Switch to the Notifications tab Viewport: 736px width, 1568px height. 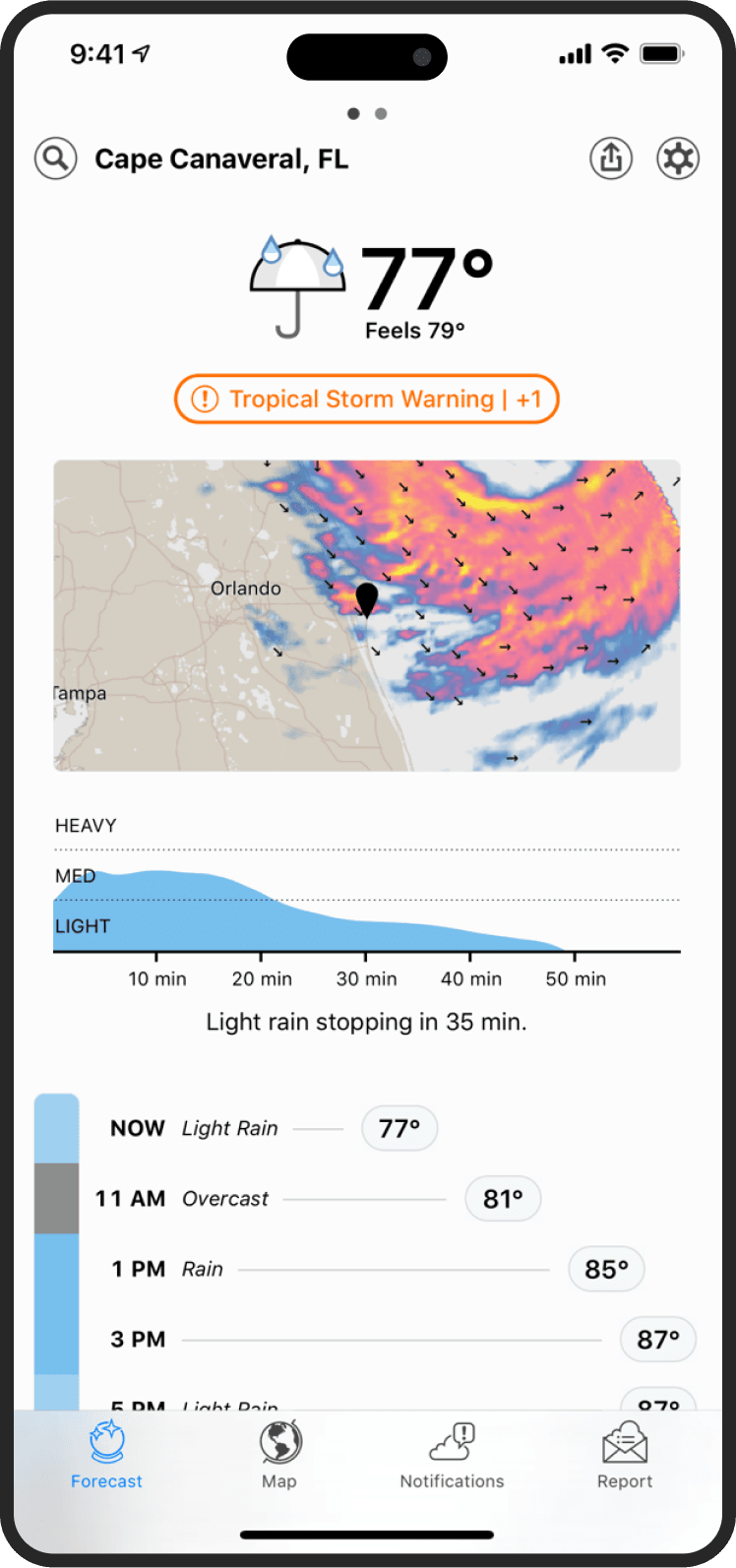click(x=452, y=1455)
